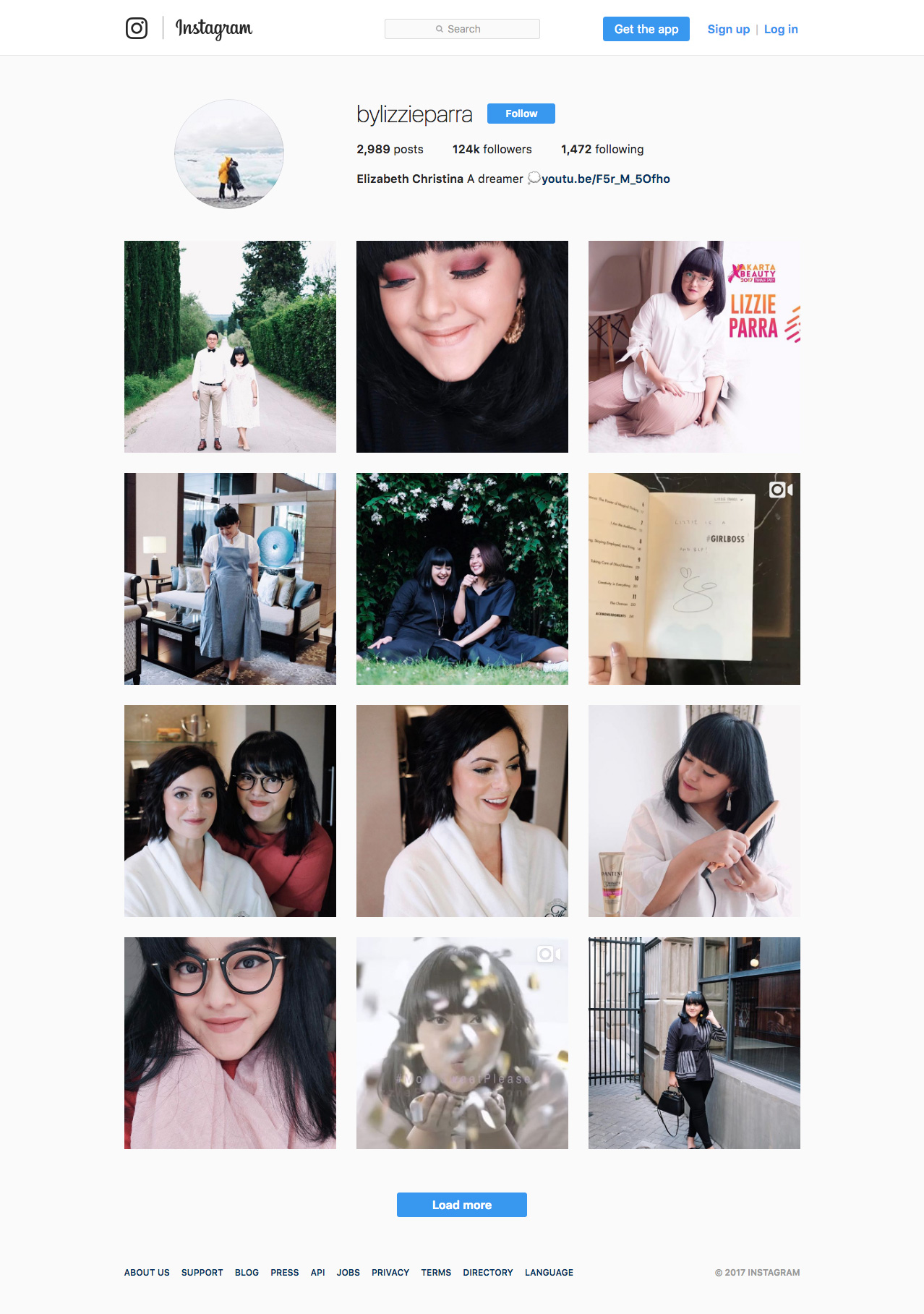Open the Log in link
924x1314 pixels.
(781, 29)
